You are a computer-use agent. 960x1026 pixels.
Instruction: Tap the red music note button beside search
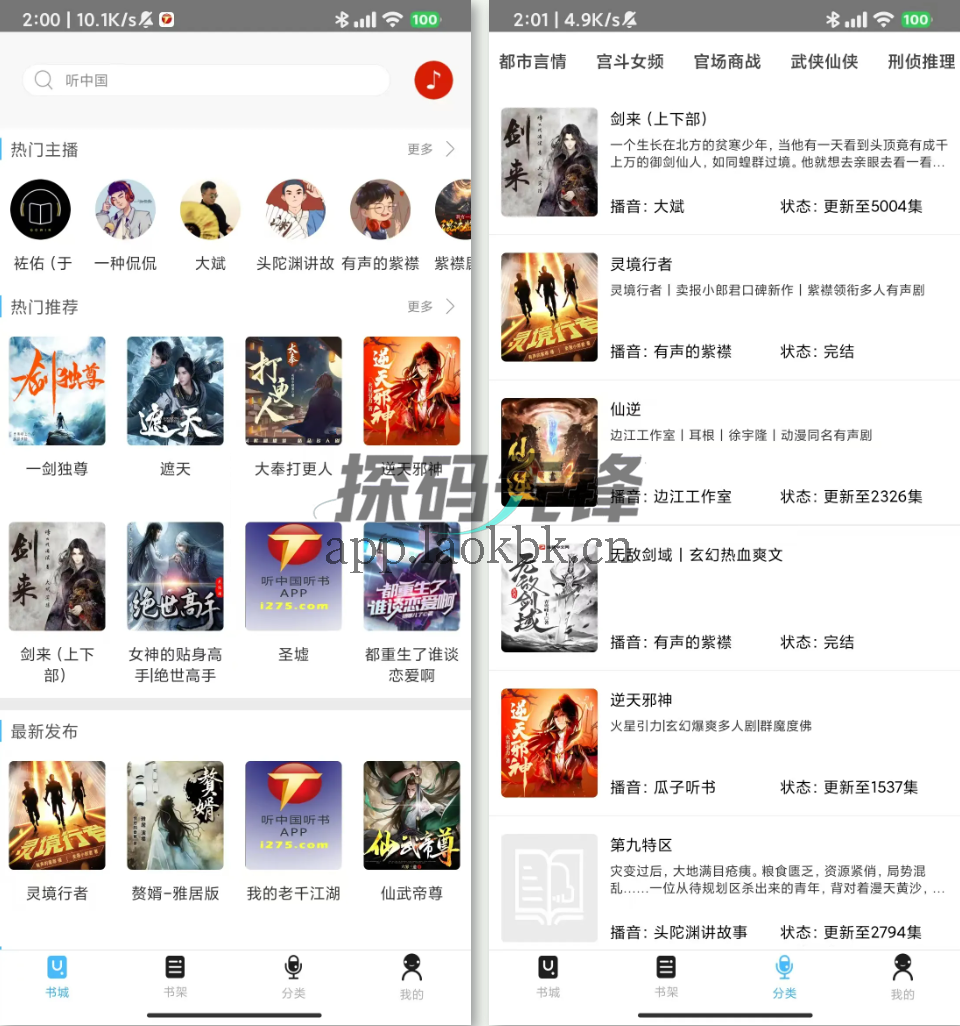point(433,80)
